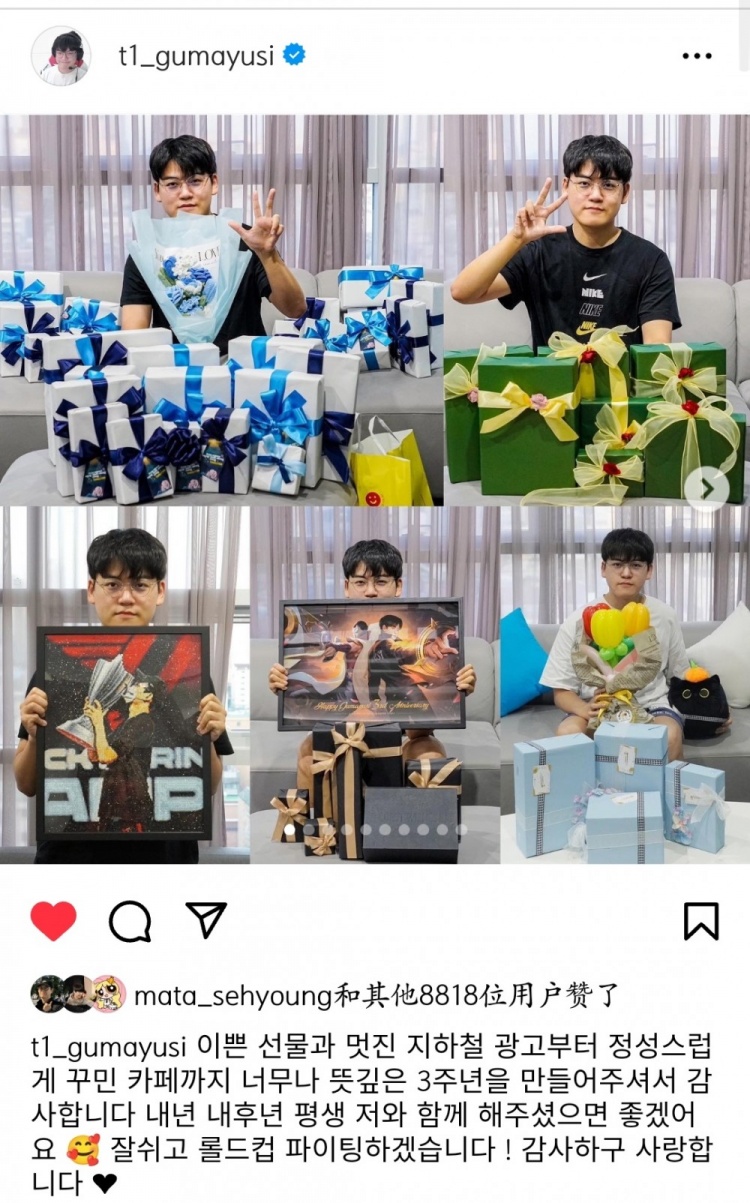Image resolution: width=750 pixels, height=1203 pixels.
Task: Open the comments speech bubble icon
Action: point(130,921)
